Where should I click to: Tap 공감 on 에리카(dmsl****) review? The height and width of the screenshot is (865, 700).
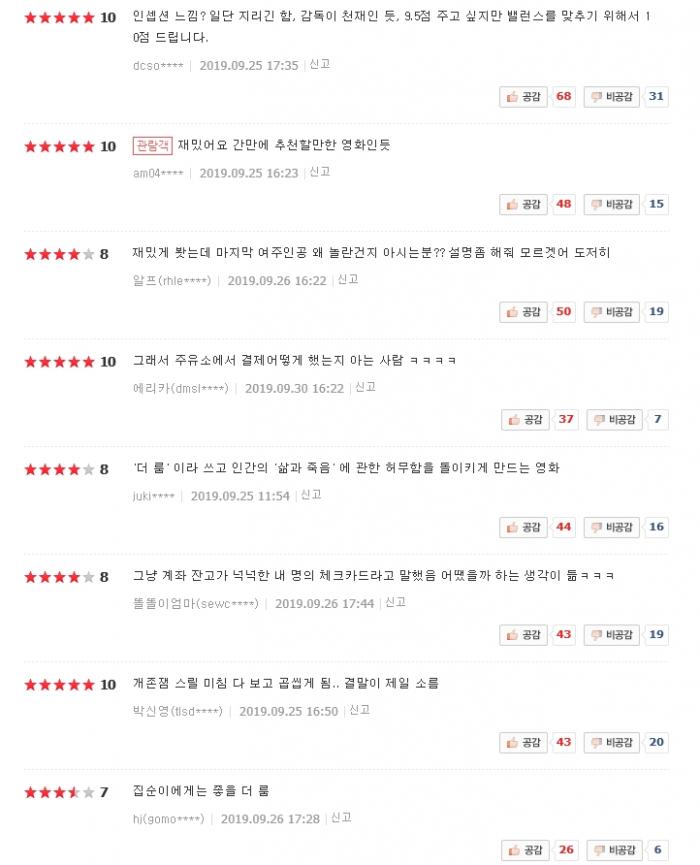tap(526, 419)
